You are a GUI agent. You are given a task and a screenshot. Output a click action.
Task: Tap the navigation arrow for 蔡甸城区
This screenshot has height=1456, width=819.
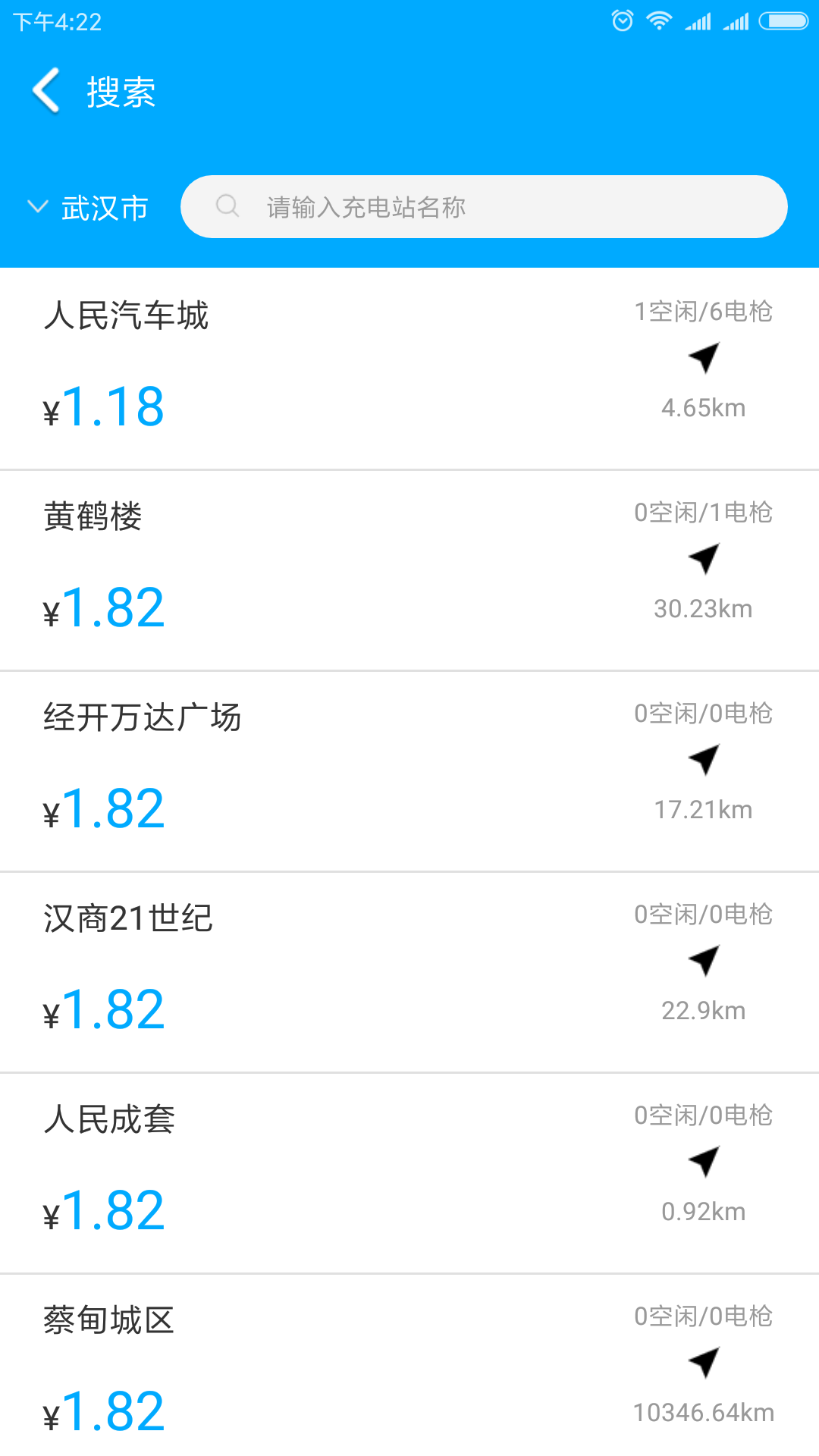point(704,1363)
